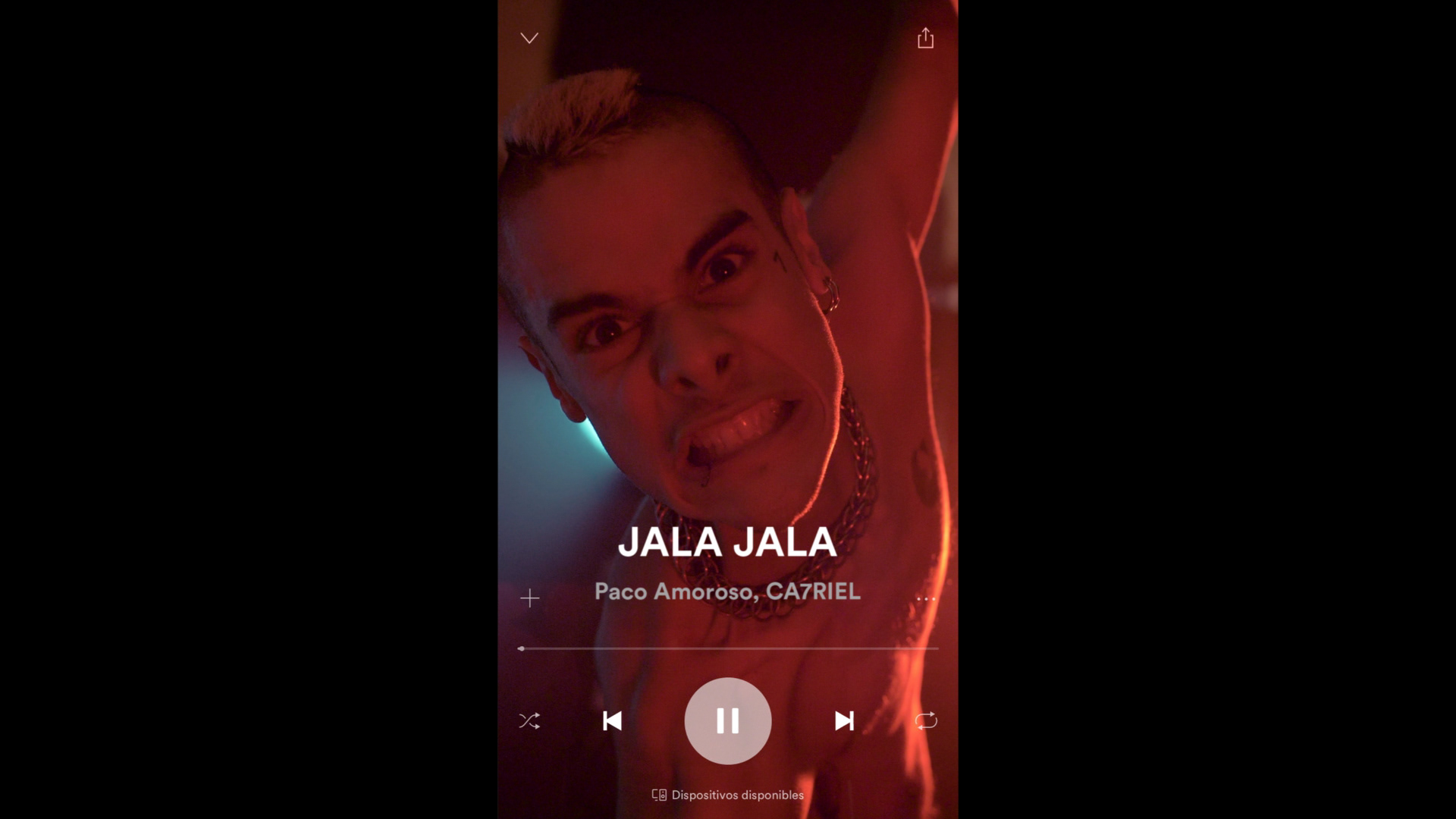Share the song JALA JALA
Viewport: 1456px width, 819px height.
(x=925, y=38)
